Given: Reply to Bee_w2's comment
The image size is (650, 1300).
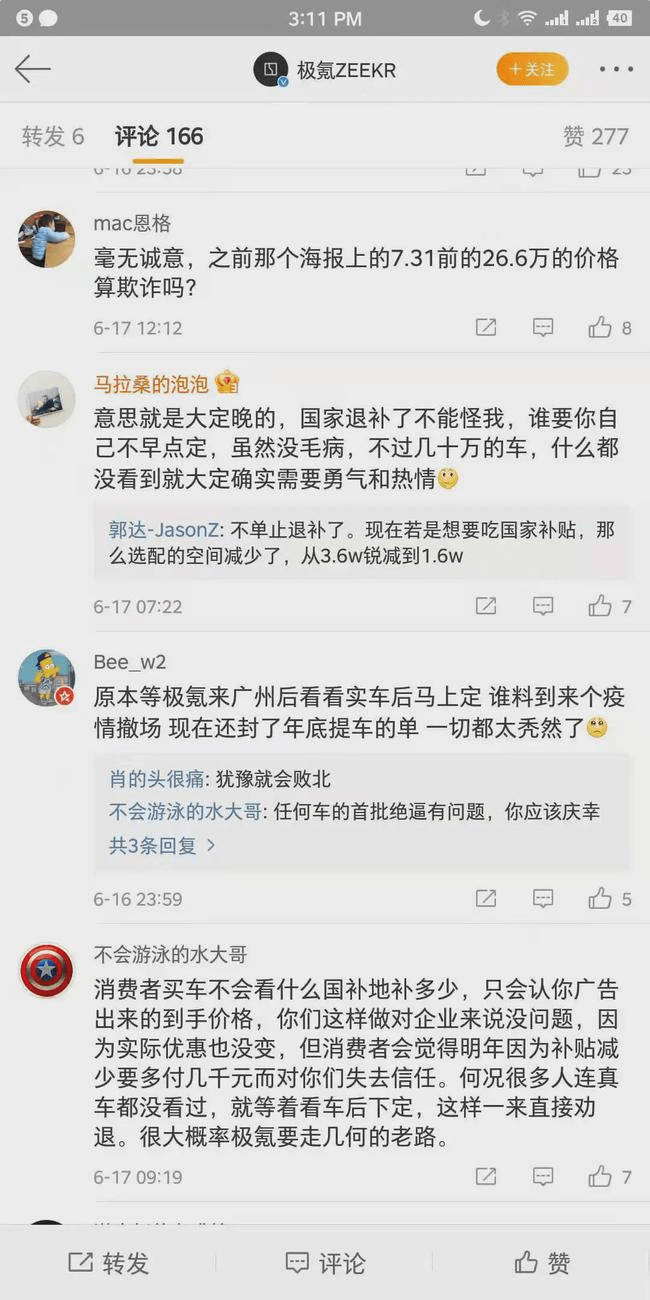Looking at the screenshot, I should [543, 899].
